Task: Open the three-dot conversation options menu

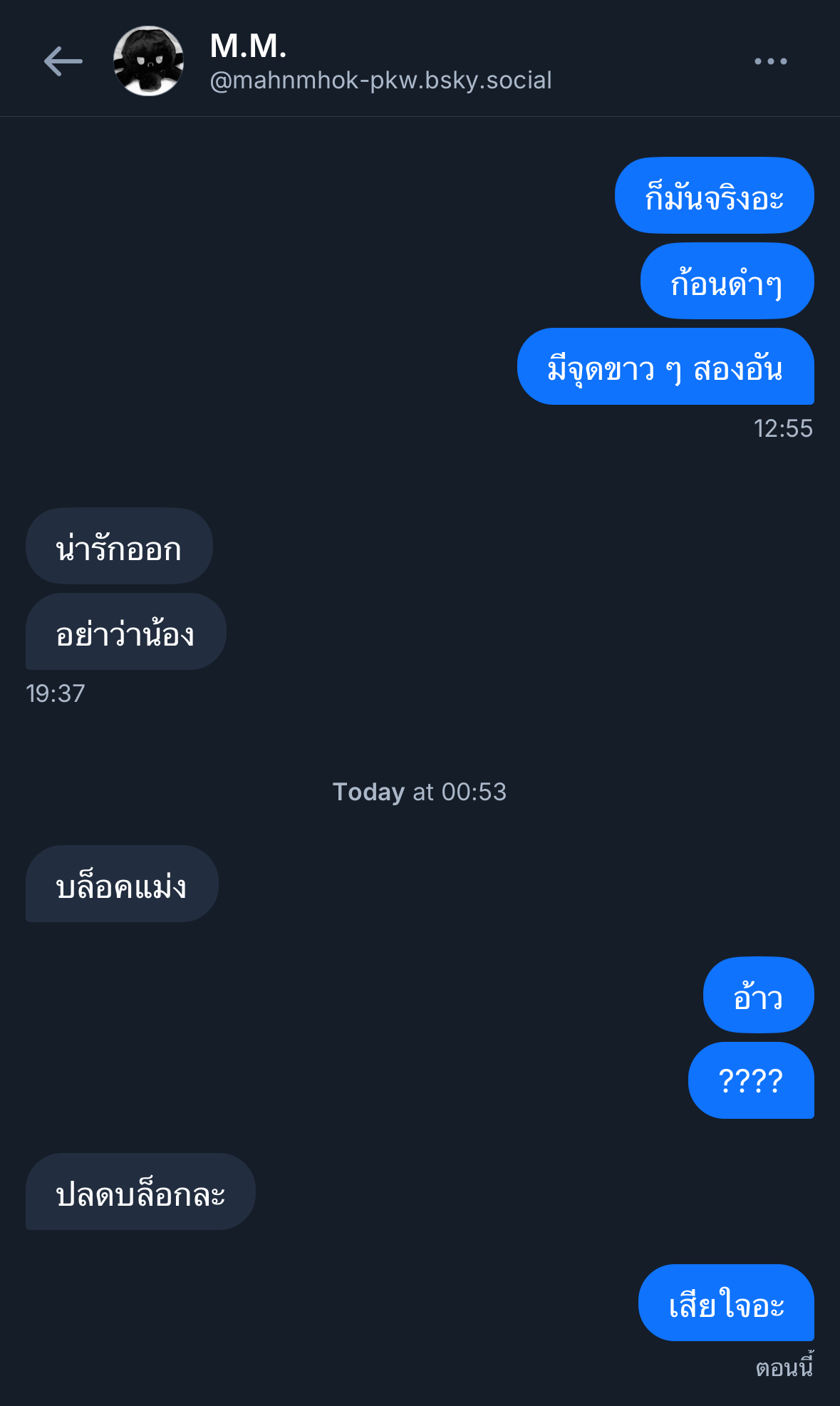Action: tap(770, 61)
